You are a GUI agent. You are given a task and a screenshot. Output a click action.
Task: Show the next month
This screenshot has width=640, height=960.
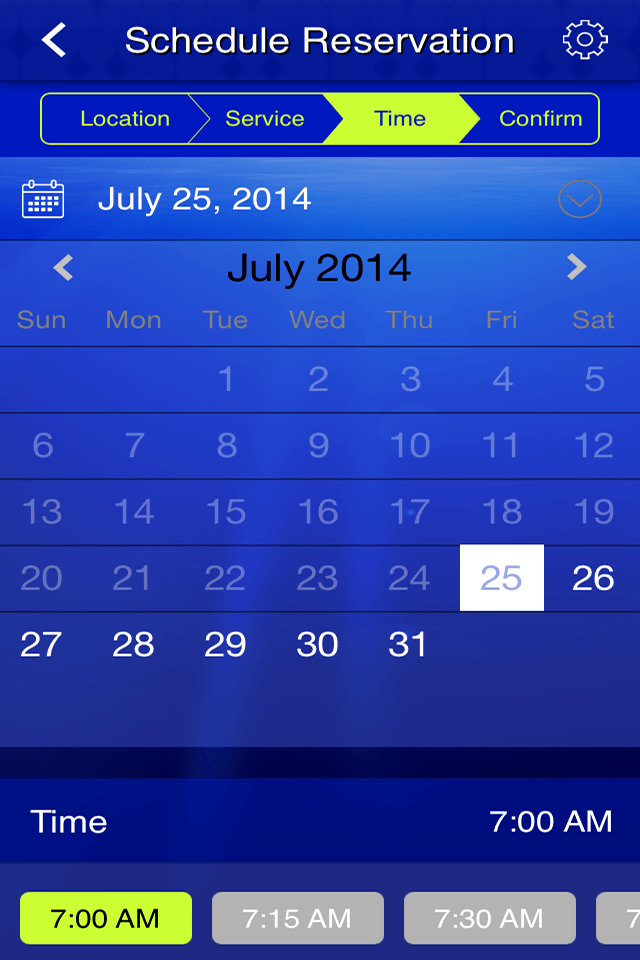click(x=576, y=268)
